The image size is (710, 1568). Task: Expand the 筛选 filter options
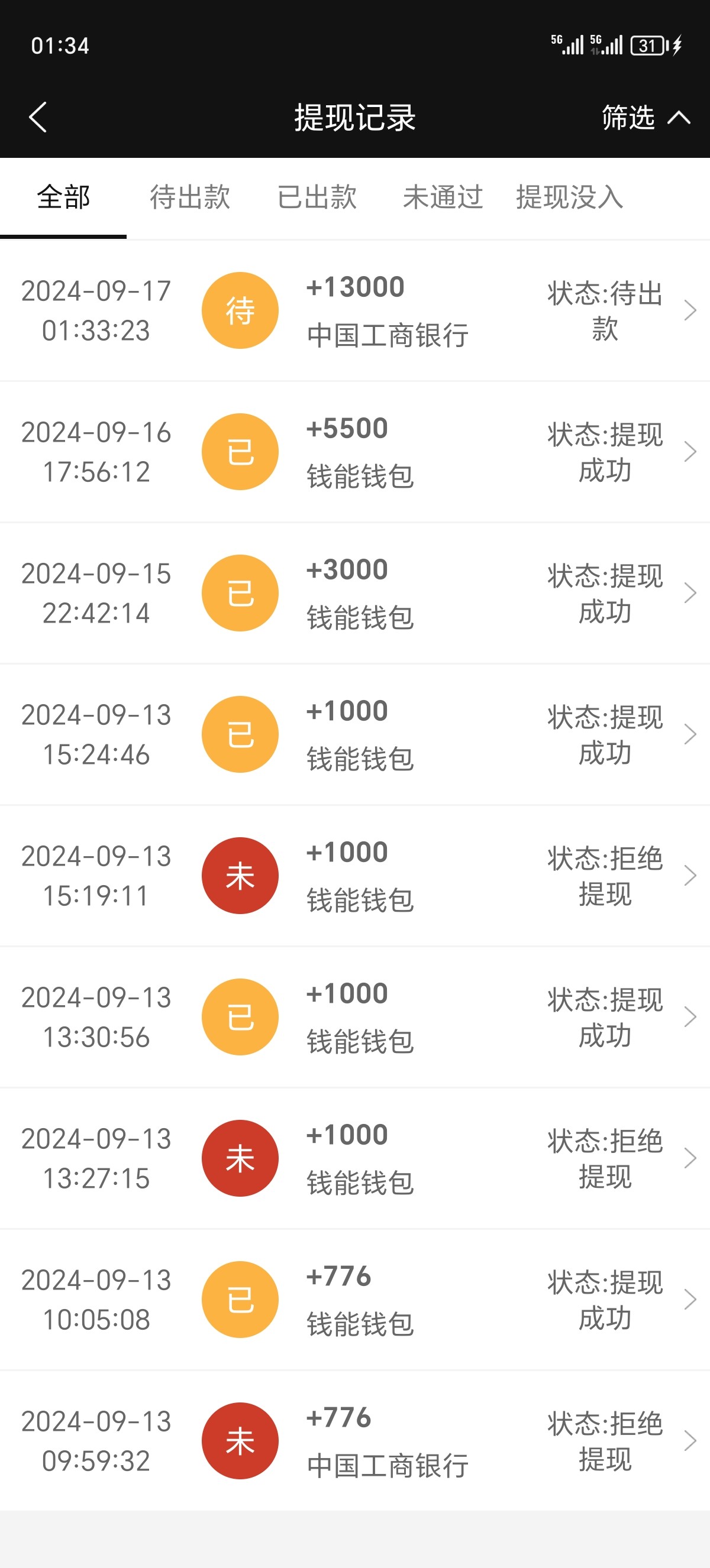coord(645,117)
